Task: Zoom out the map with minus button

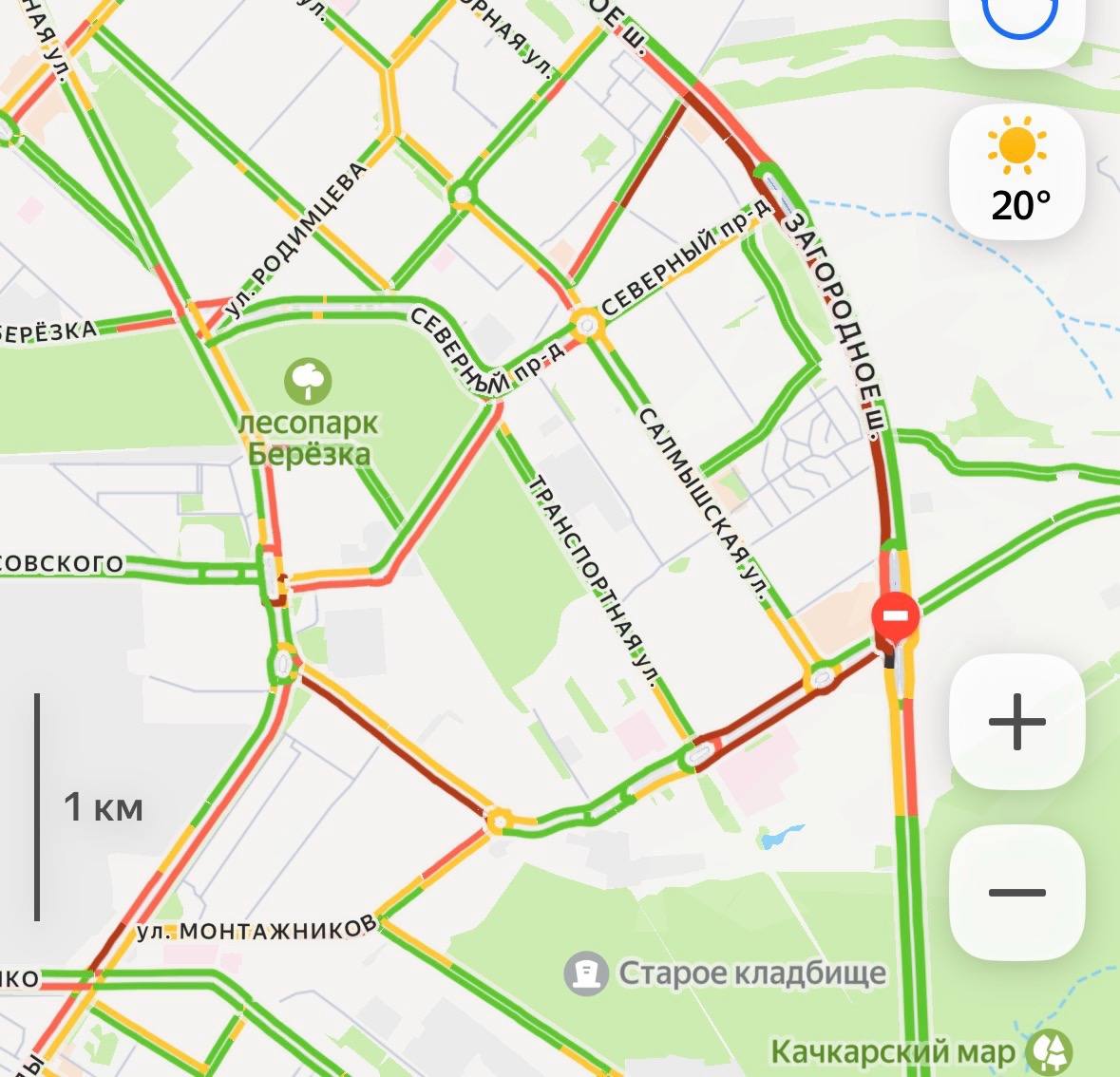Action: pyautogui.click(x=1016, y=892)
